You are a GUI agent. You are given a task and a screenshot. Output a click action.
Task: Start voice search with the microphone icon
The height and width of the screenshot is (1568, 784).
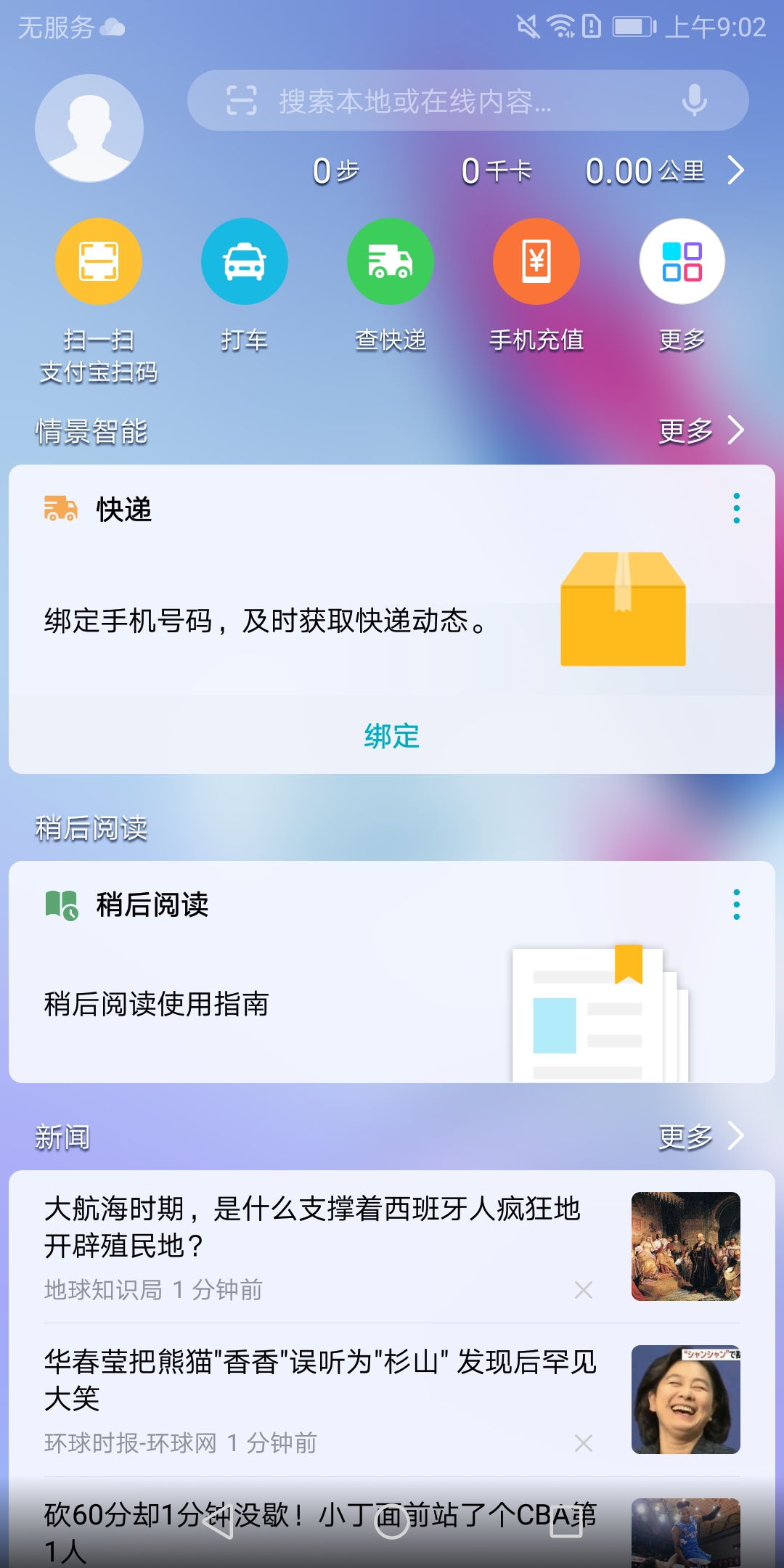(694, 100)
